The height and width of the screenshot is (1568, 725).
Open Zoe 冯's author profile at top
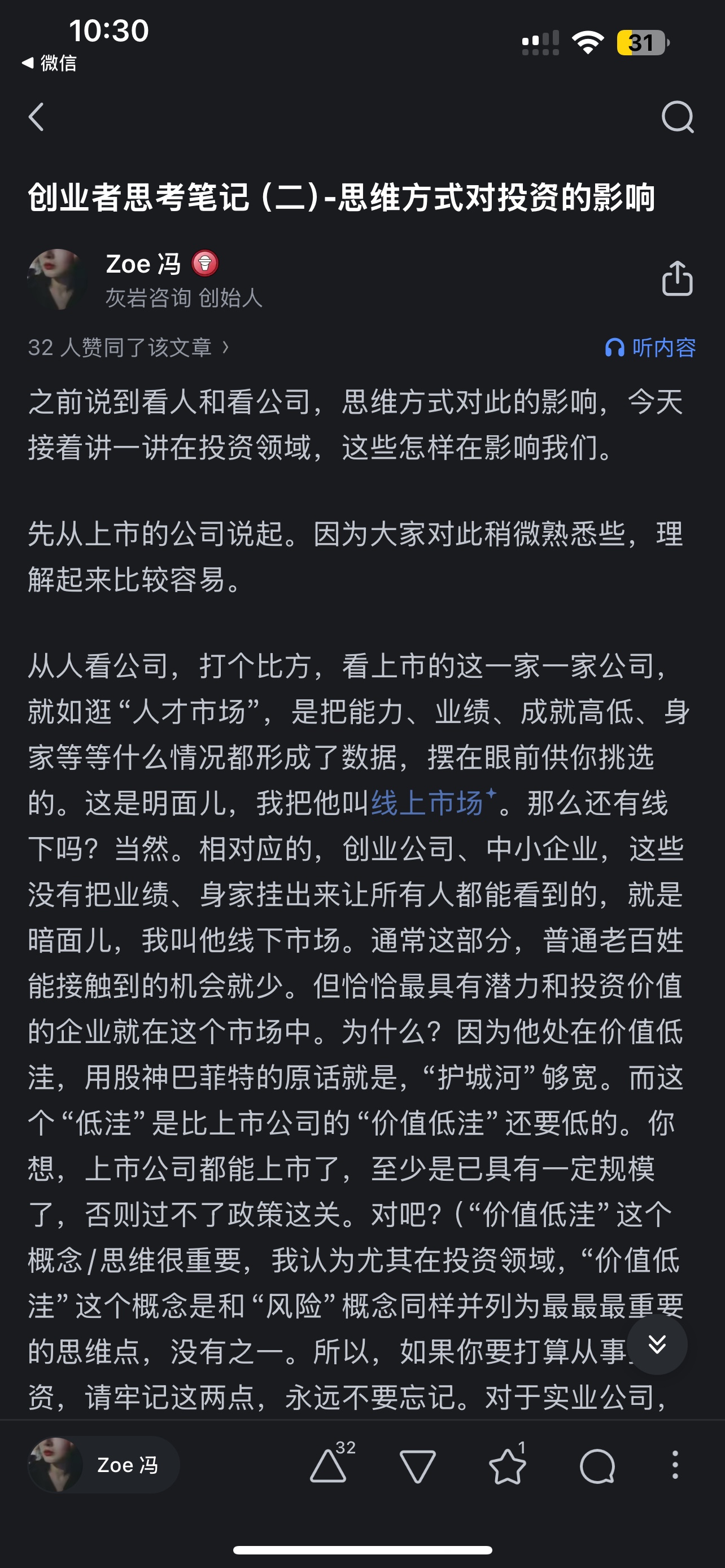(x=143, y=264)
